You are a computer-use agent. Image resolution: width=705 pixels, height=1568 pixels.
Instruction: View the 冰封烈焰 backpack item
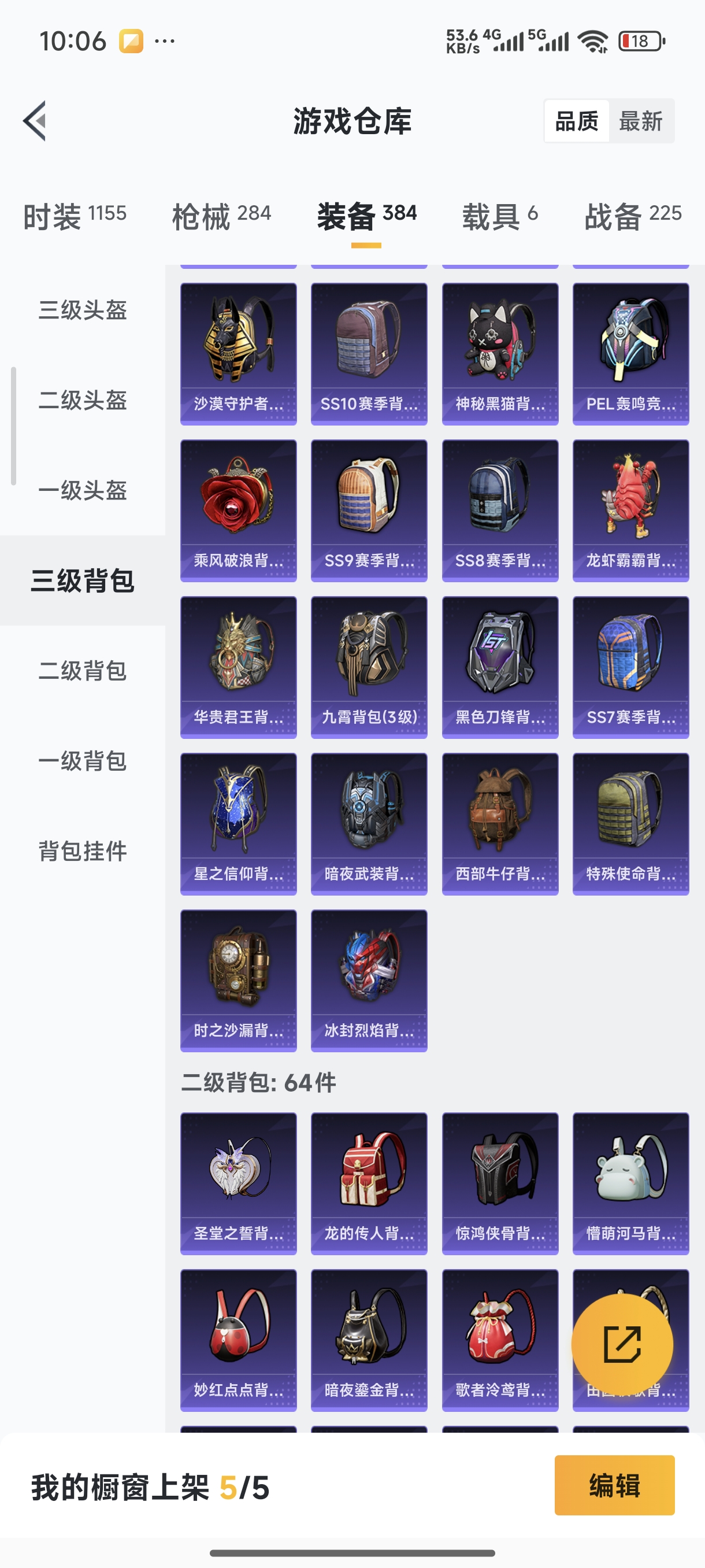point(369,980)
